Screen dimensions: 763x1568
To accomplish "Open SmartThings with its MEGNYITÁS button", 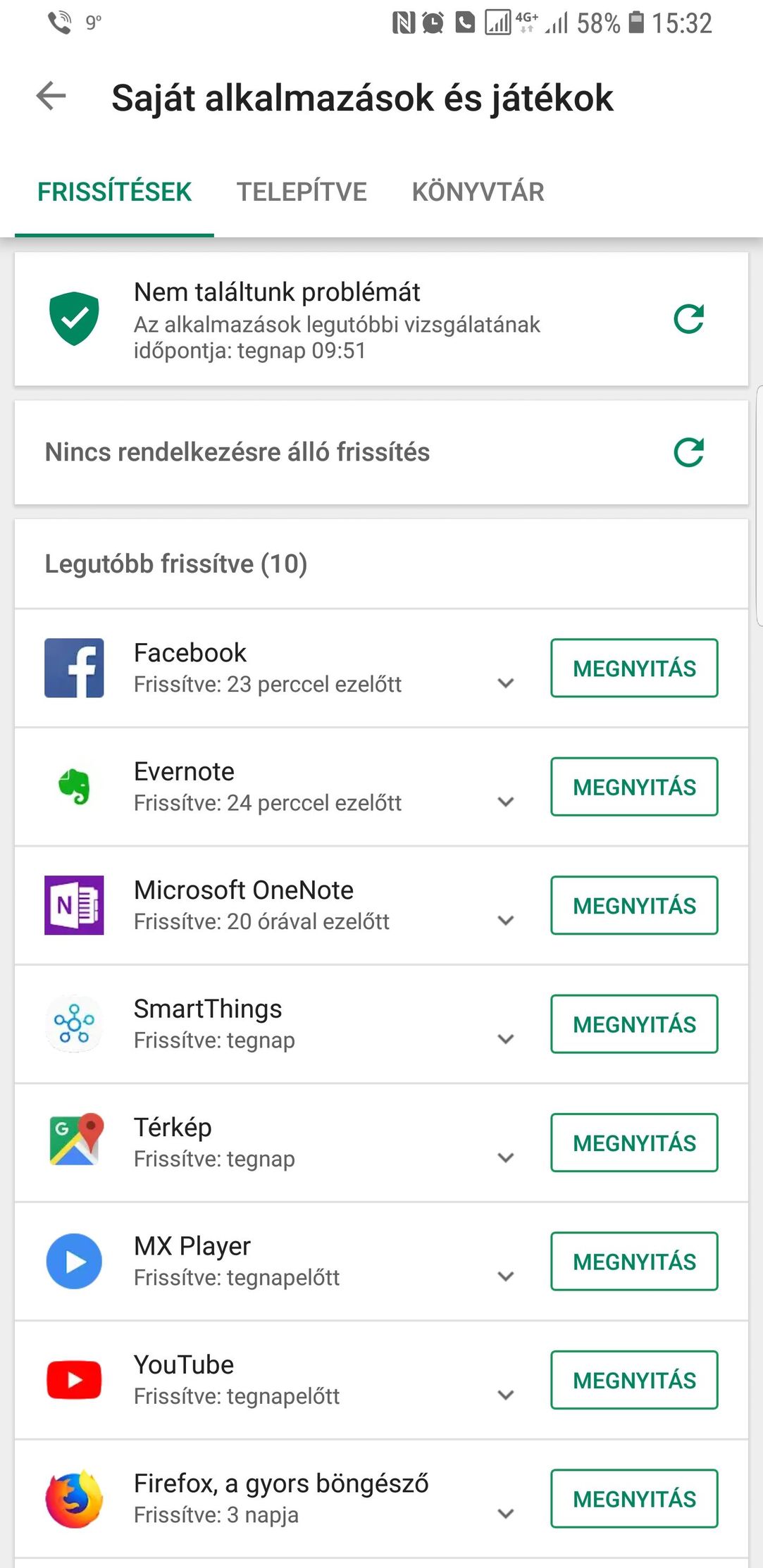I will click(634, 1024).
